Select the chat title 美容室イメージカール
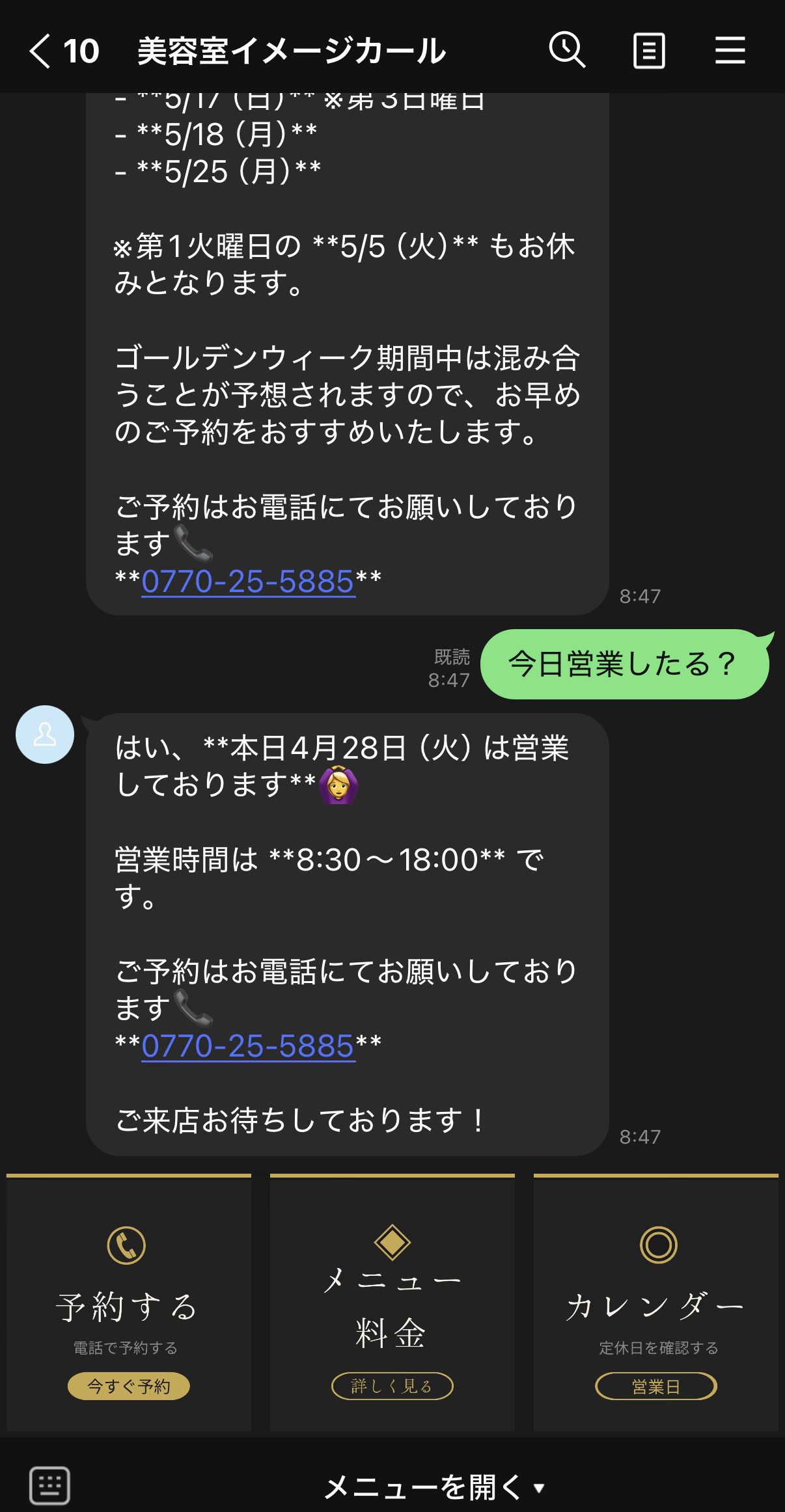The height and width of the screenshot is (1512, 785). 292,50
